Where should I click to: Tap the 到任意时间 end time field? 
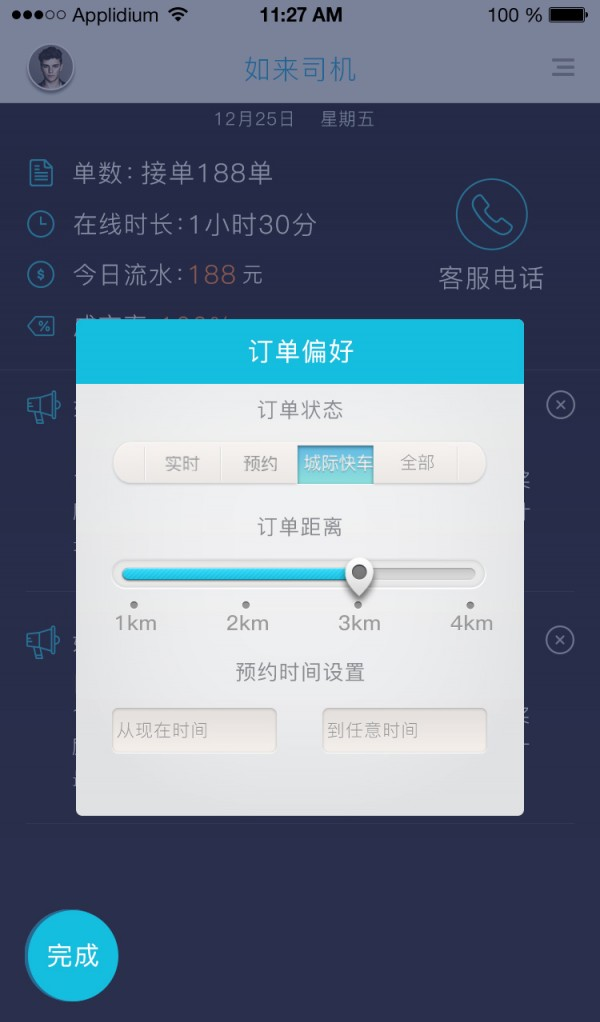(404, 731)
